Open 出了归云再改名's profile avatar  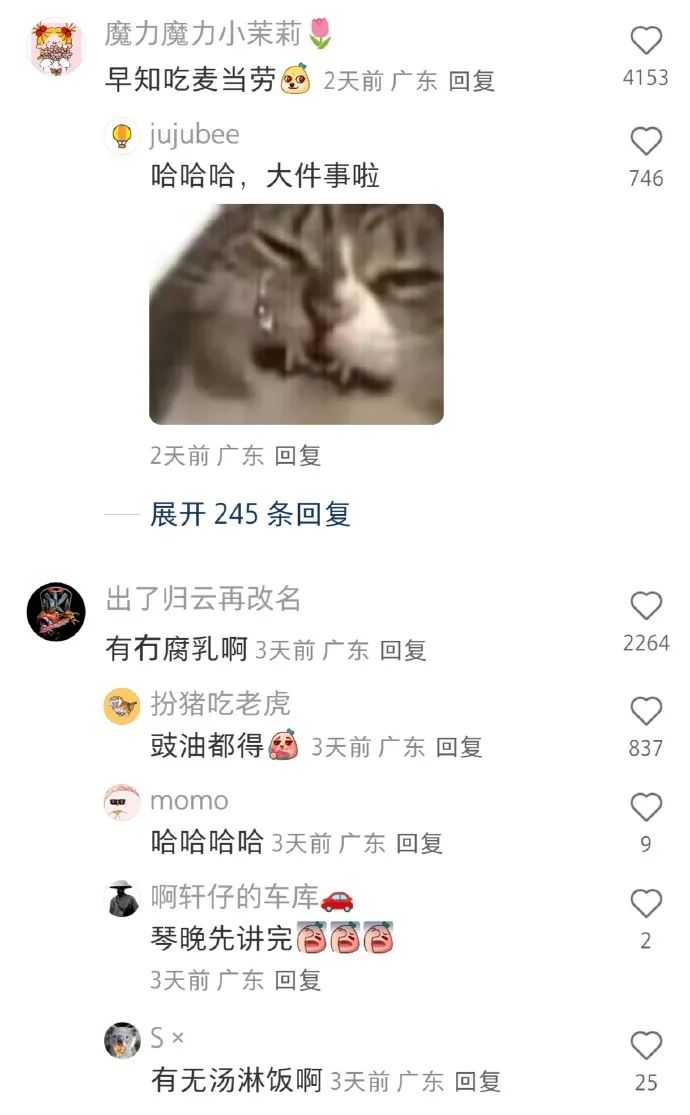[x=56, y=612]
